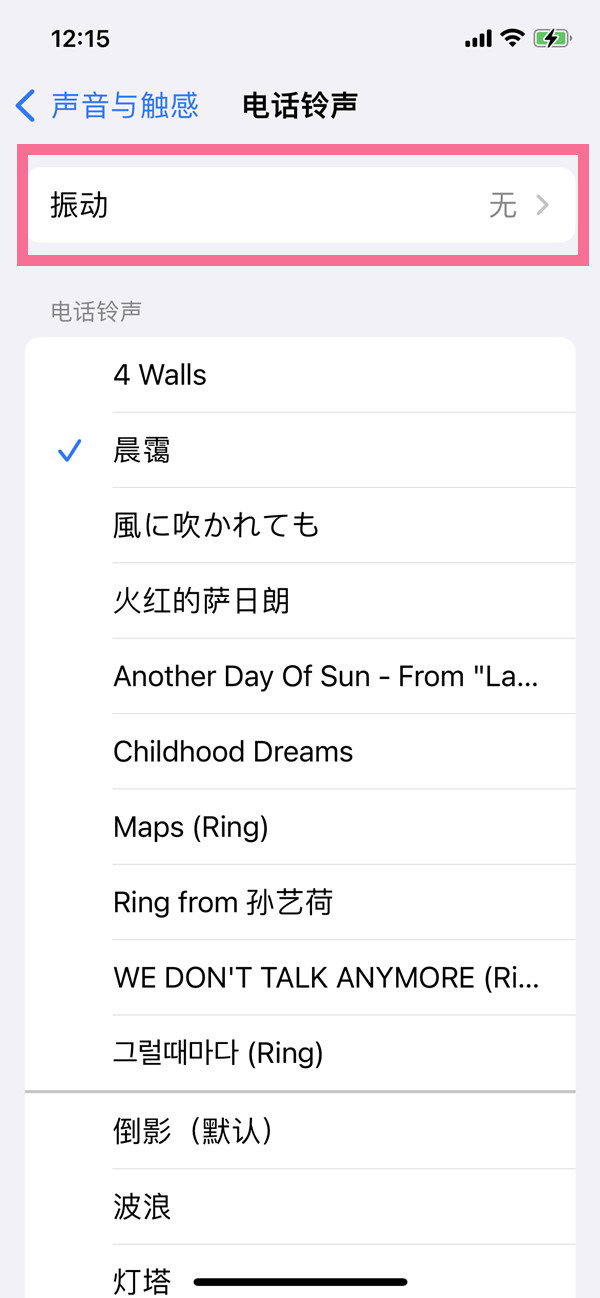Select the 4 Walls ringtone
600x1298 pixels.
coord(300,375)
